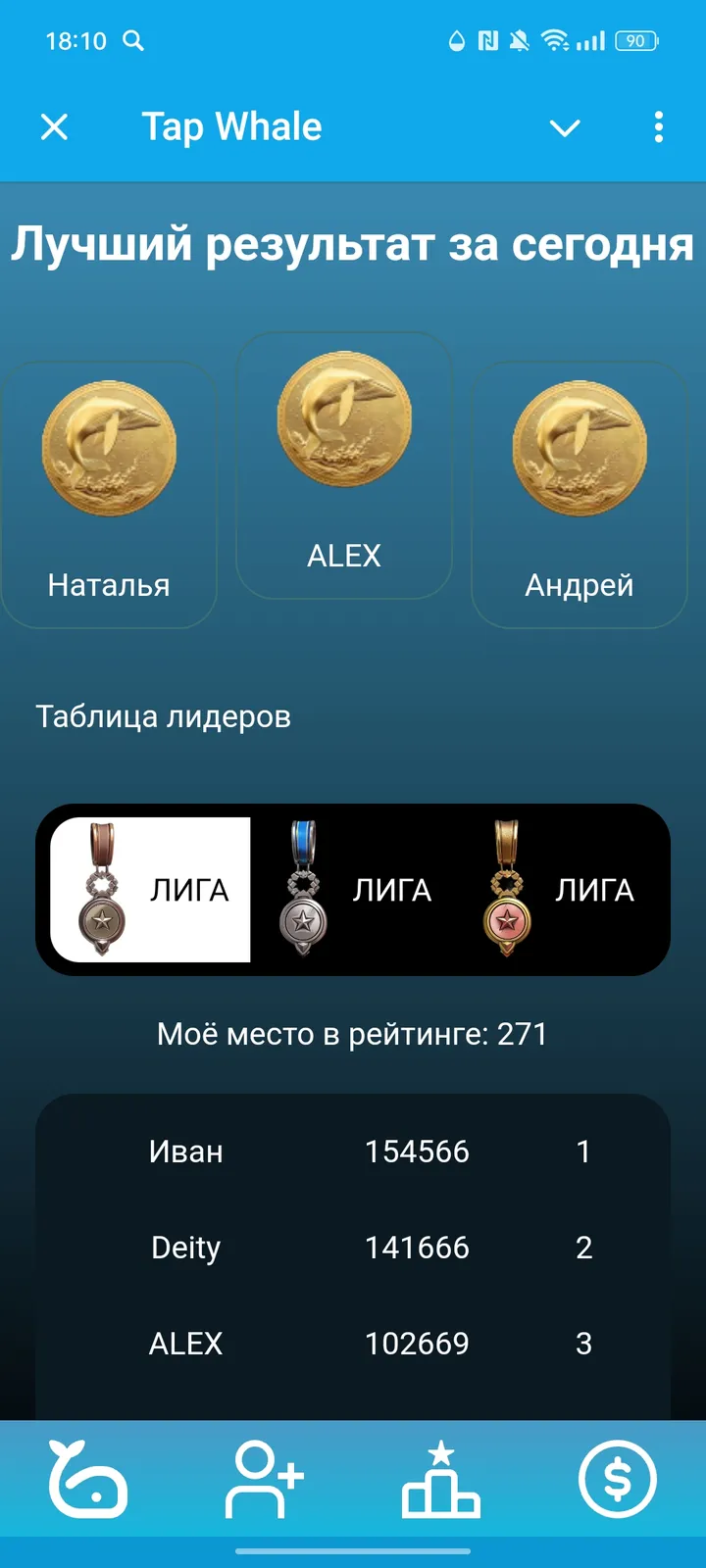Activate the gold ЛИГА league
Viewport: 706px width, 1568px height.
point(554,889)
